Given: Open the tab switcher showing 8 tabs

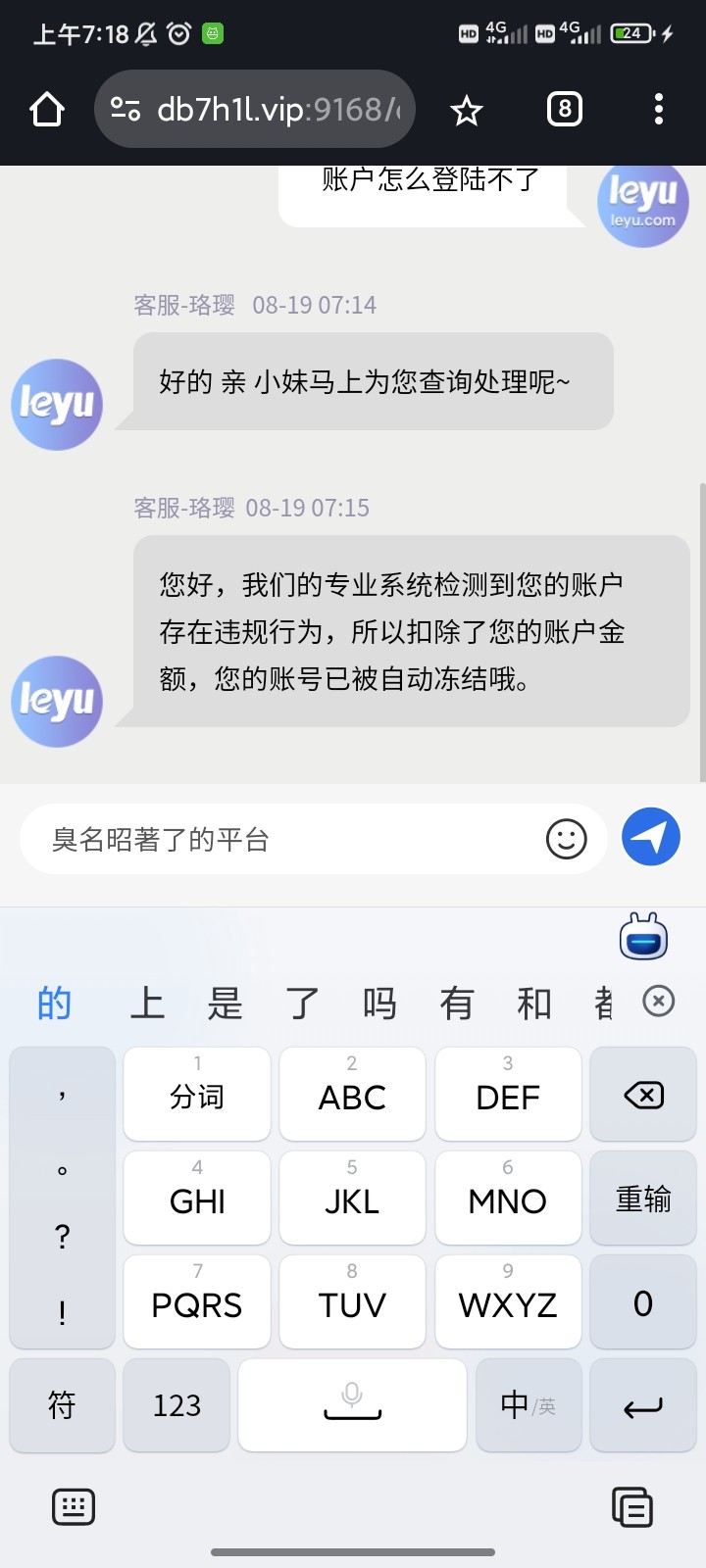Looking at the screenshot, I should [x=564, y=109].
